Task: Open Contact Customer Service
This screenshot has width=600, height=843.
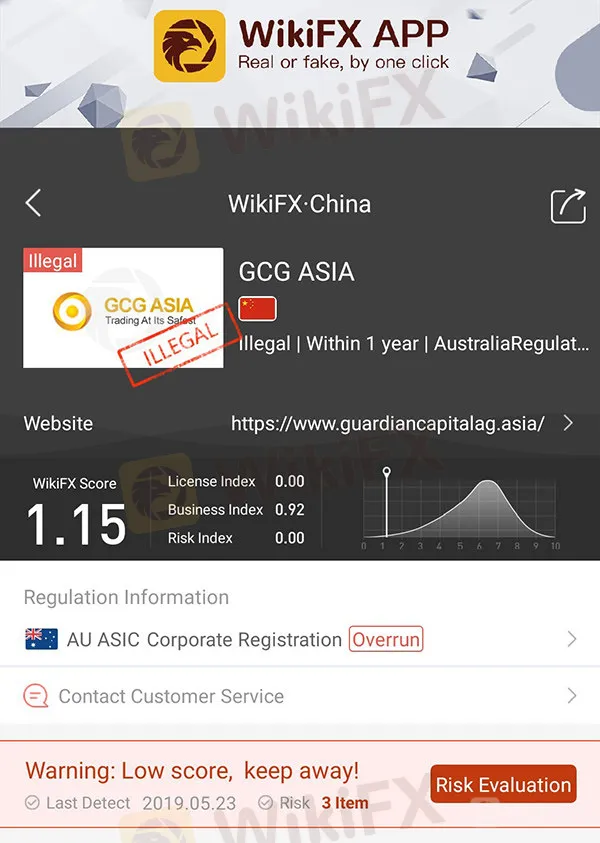Action: 300,696
